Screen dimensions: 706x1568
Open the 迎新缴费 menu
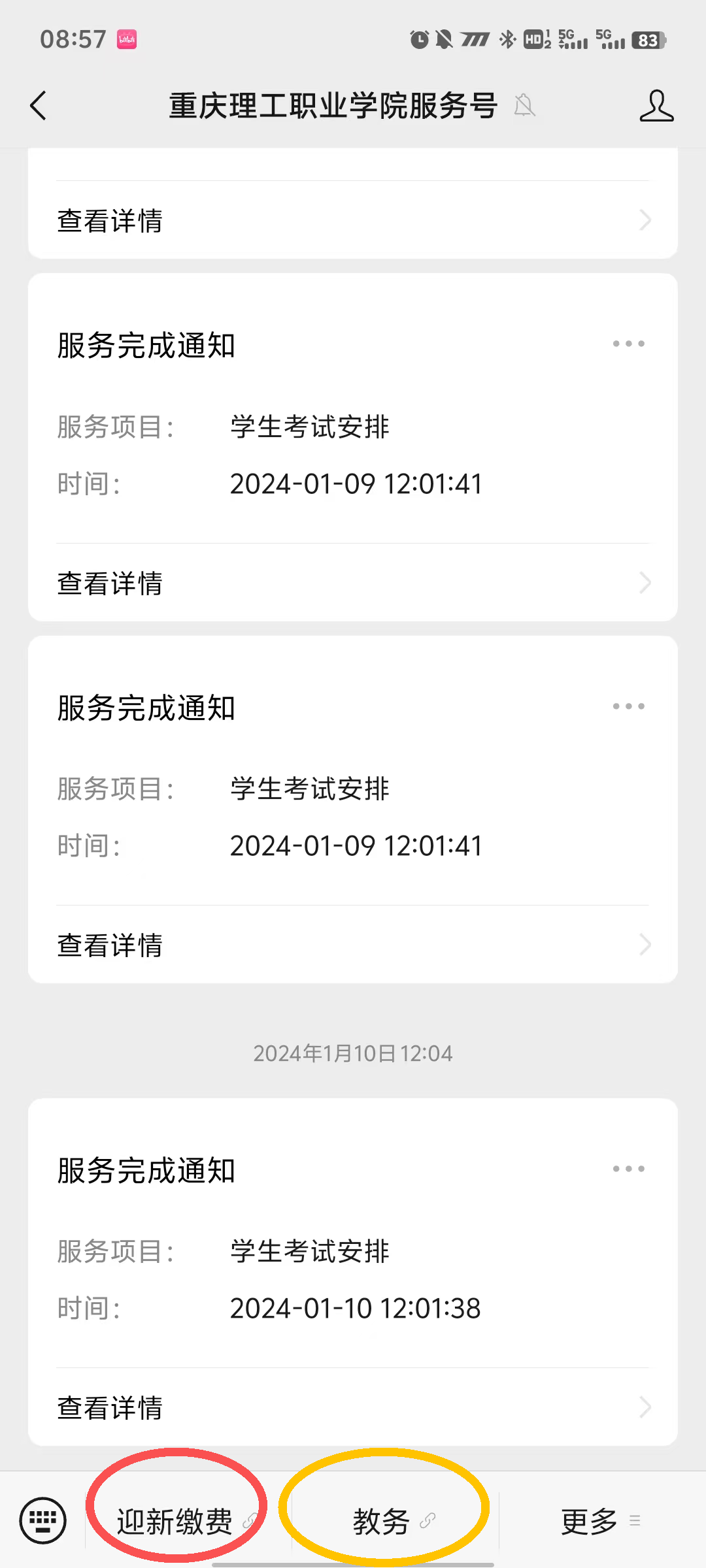[175, 1521]
